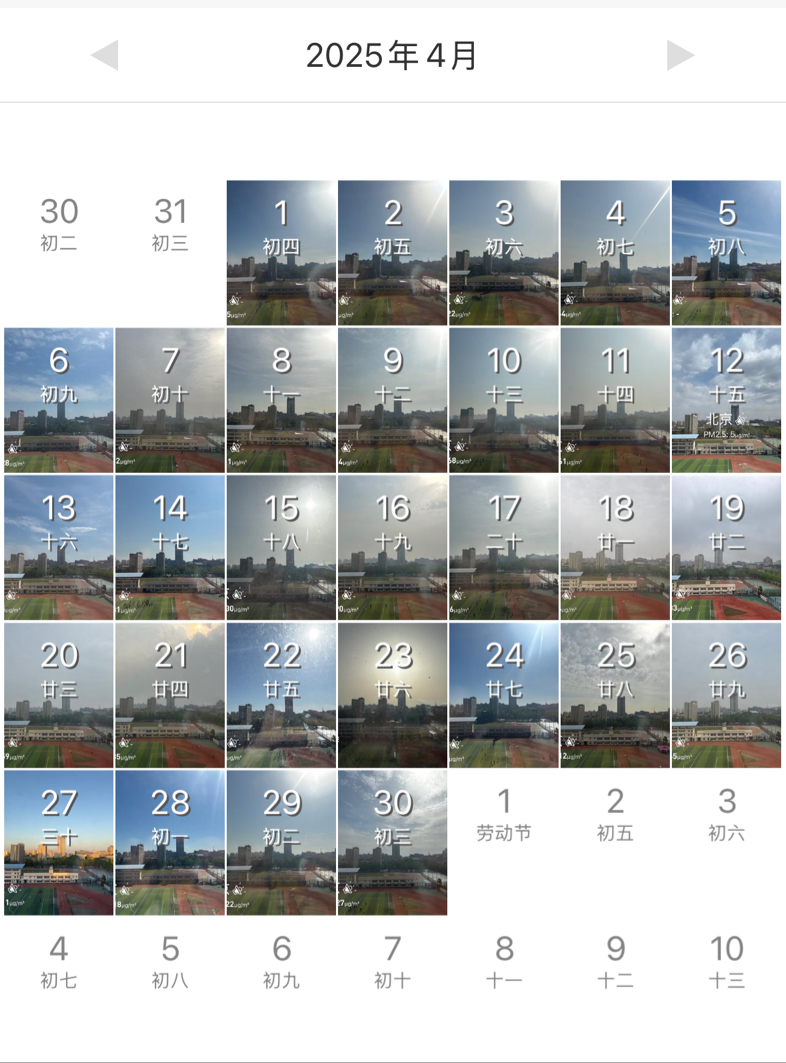Go to the previous month
This screenshot has width=786, height=1063.
(x=105, y=56)
